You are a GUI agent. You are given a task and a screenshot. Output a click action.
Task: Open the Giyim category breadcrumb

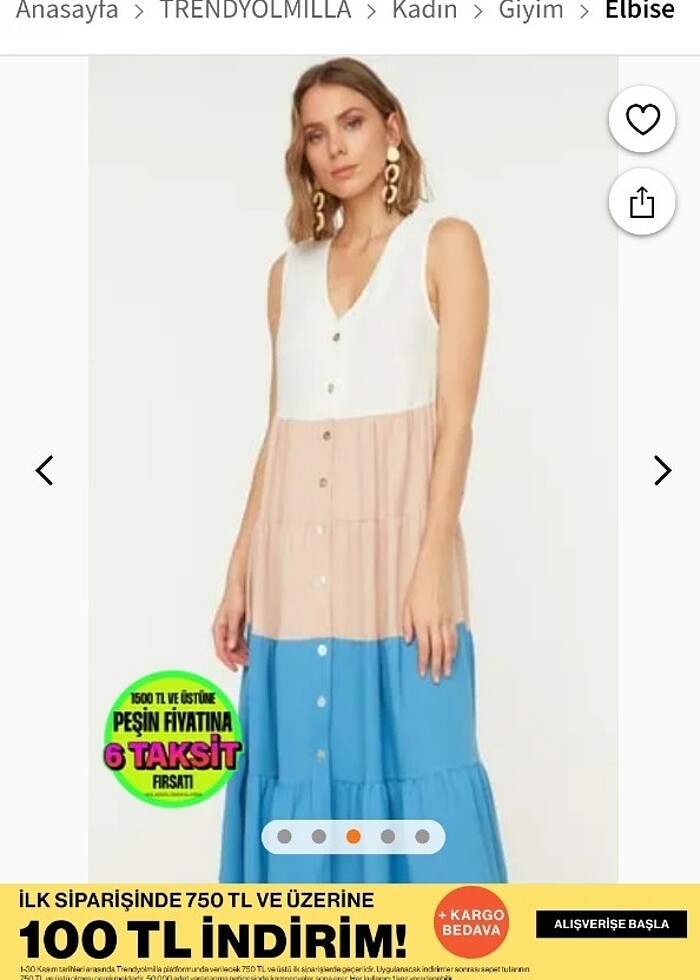531,11
